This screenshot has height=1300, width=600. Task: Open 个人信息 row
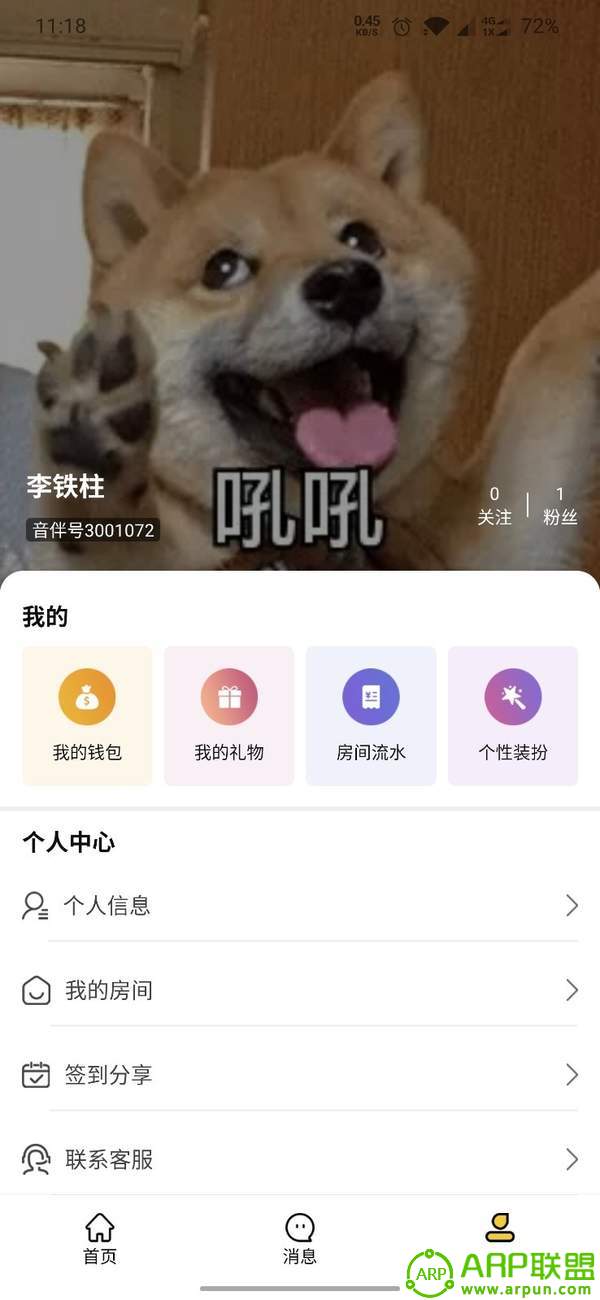(300, 906)
